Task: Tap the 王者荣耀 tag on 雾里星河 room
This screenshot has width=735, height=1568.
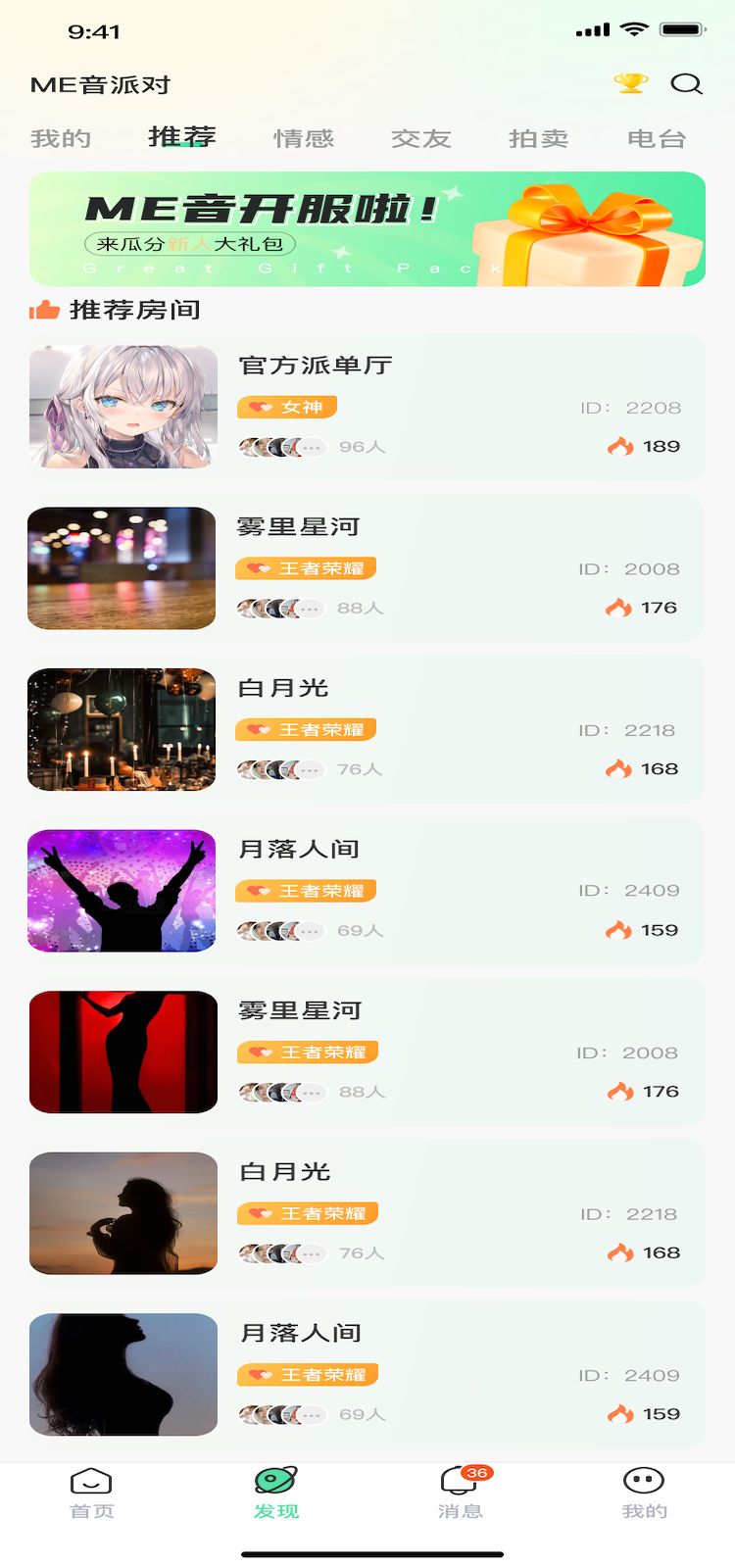Action: pyautogui.click(x=307, y=568)
